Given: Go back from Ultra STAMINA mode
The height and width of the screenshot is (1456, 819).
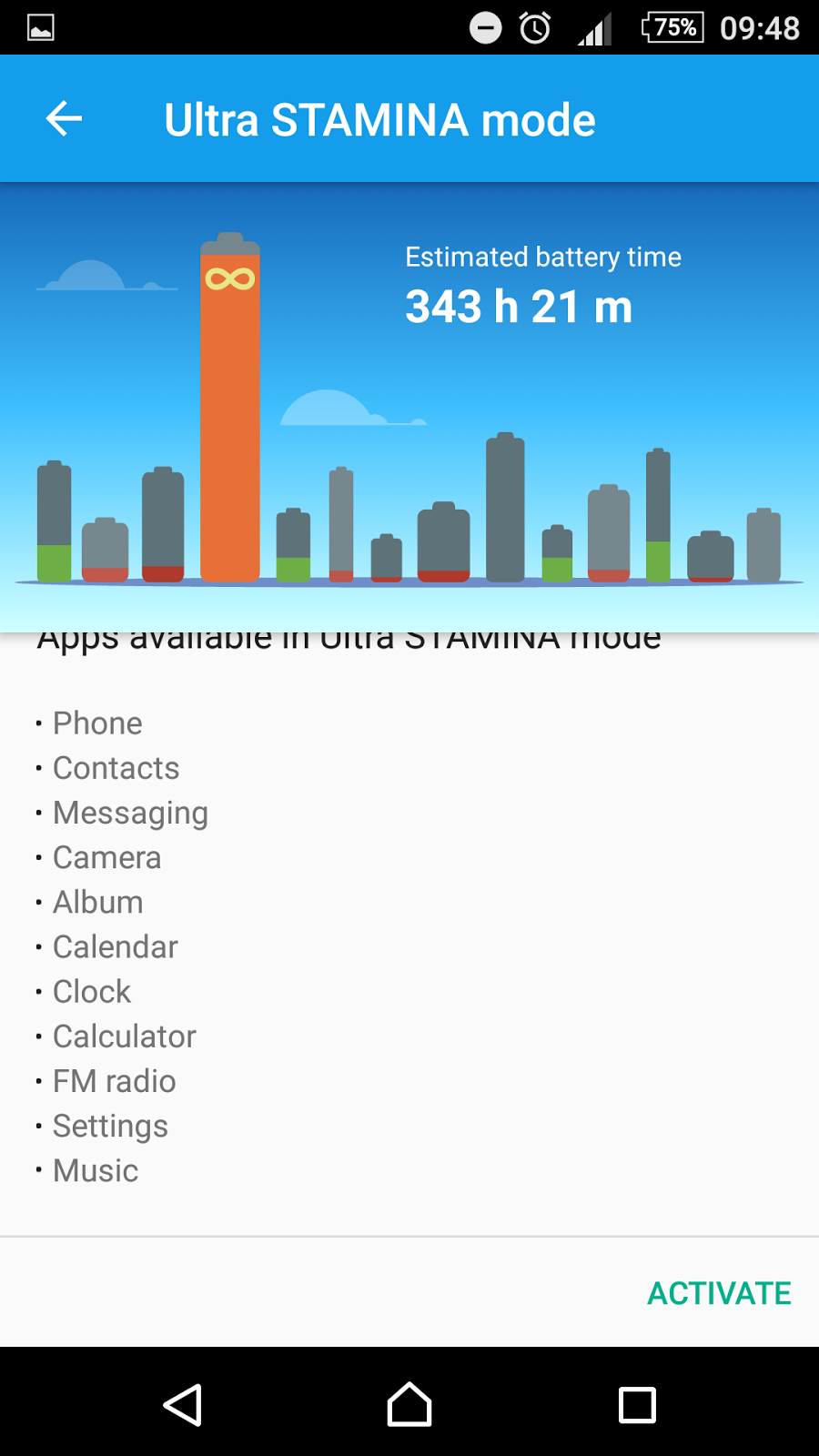Looking at the screenshot, I should (x=64, y=119).
